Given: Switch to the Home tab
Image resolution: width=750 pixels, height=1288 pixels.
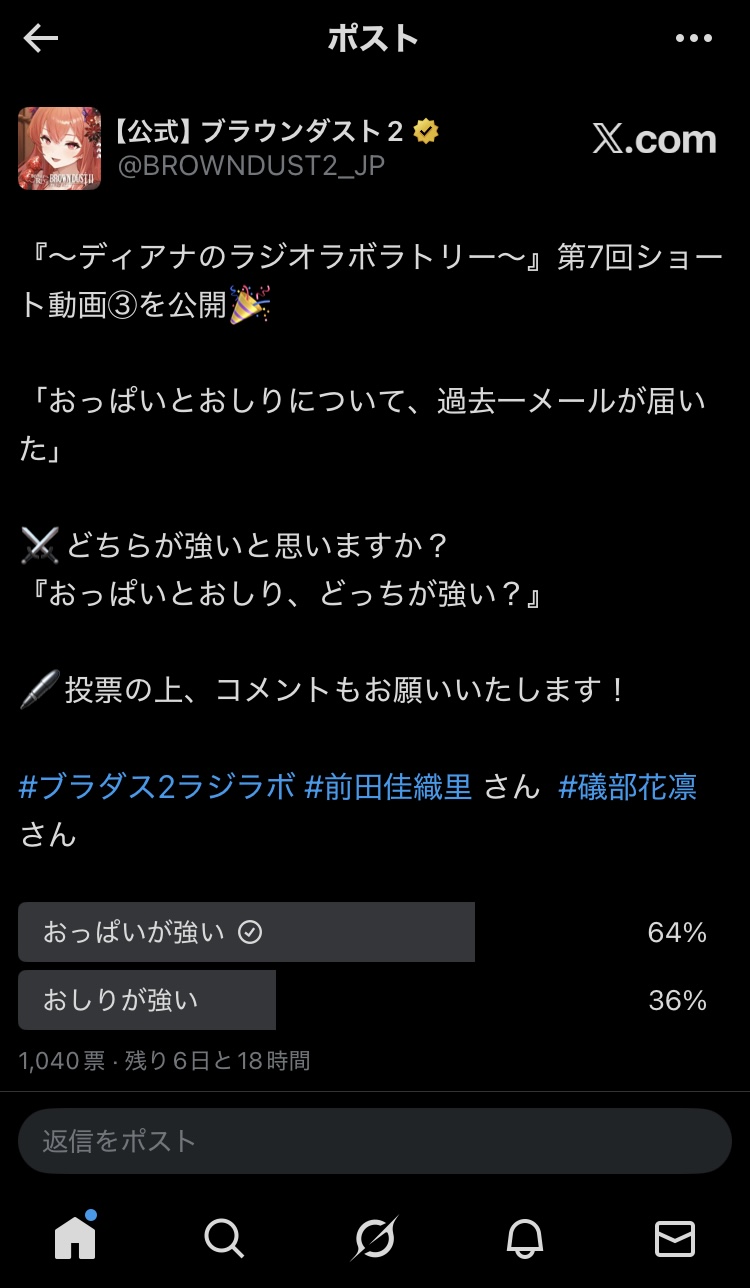Looking at the screenshot, I should click(x=75, y=1238).
